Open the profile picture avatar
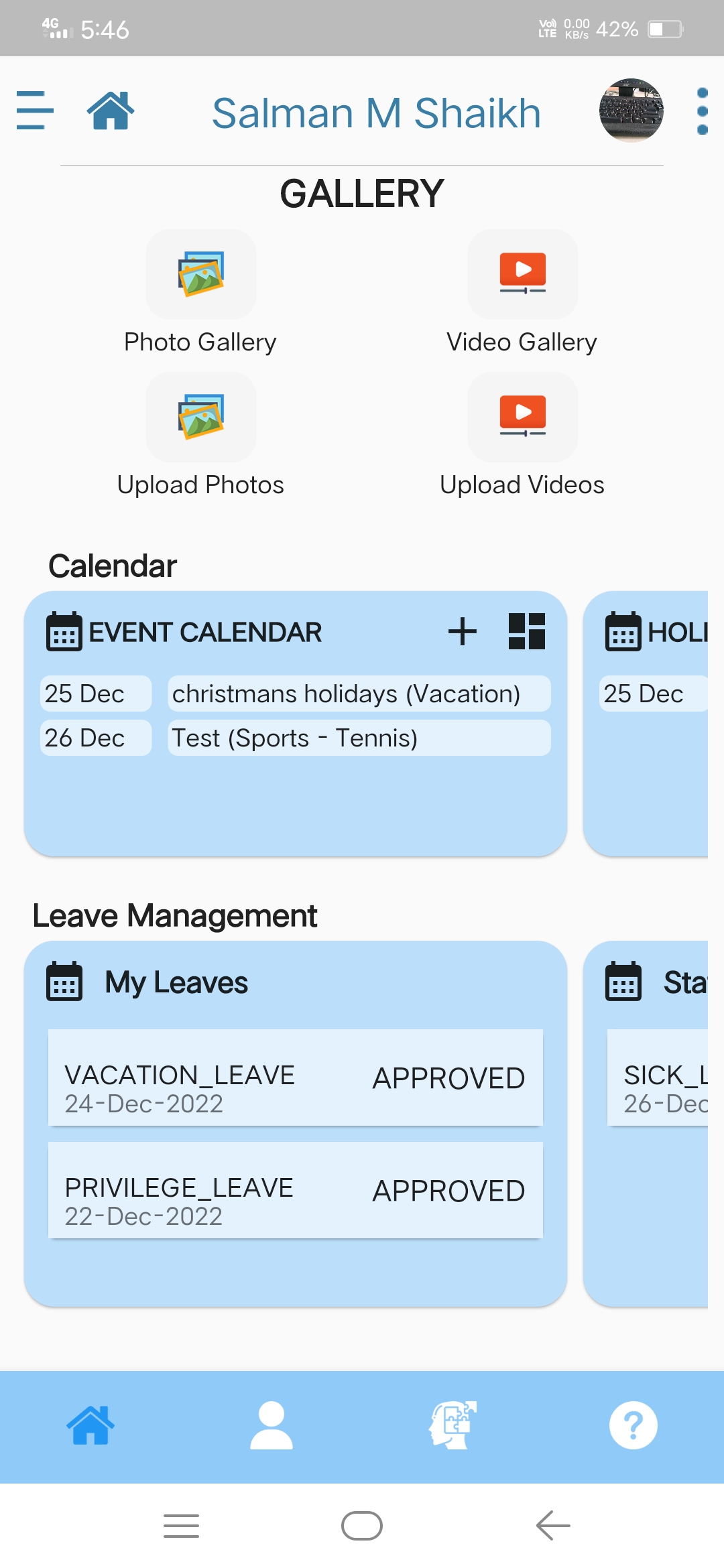This screenshot has width=724, height=1568. (631, 111)
